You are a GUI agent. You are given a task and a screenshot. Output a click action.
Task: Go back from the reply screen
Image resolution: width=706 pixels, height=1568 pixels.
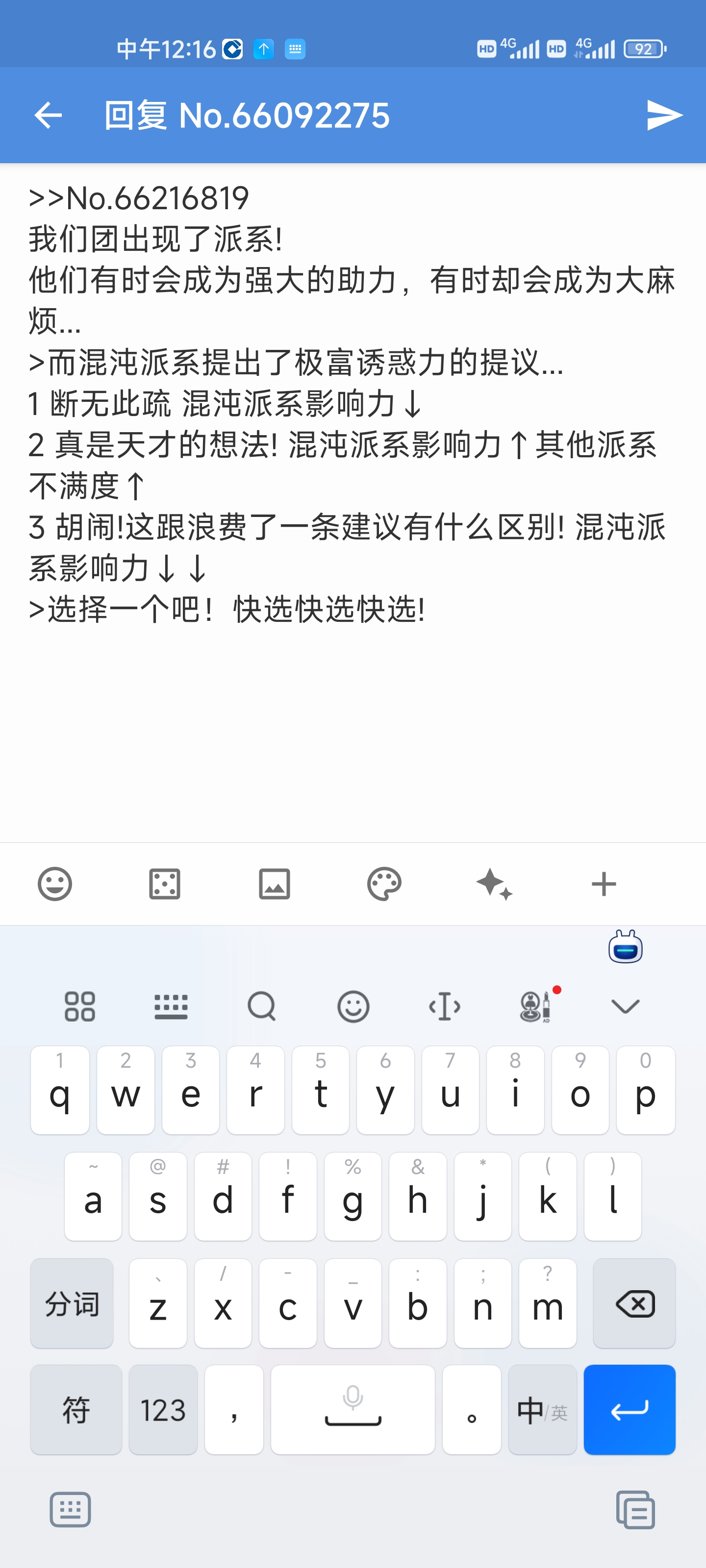[48, 116]
